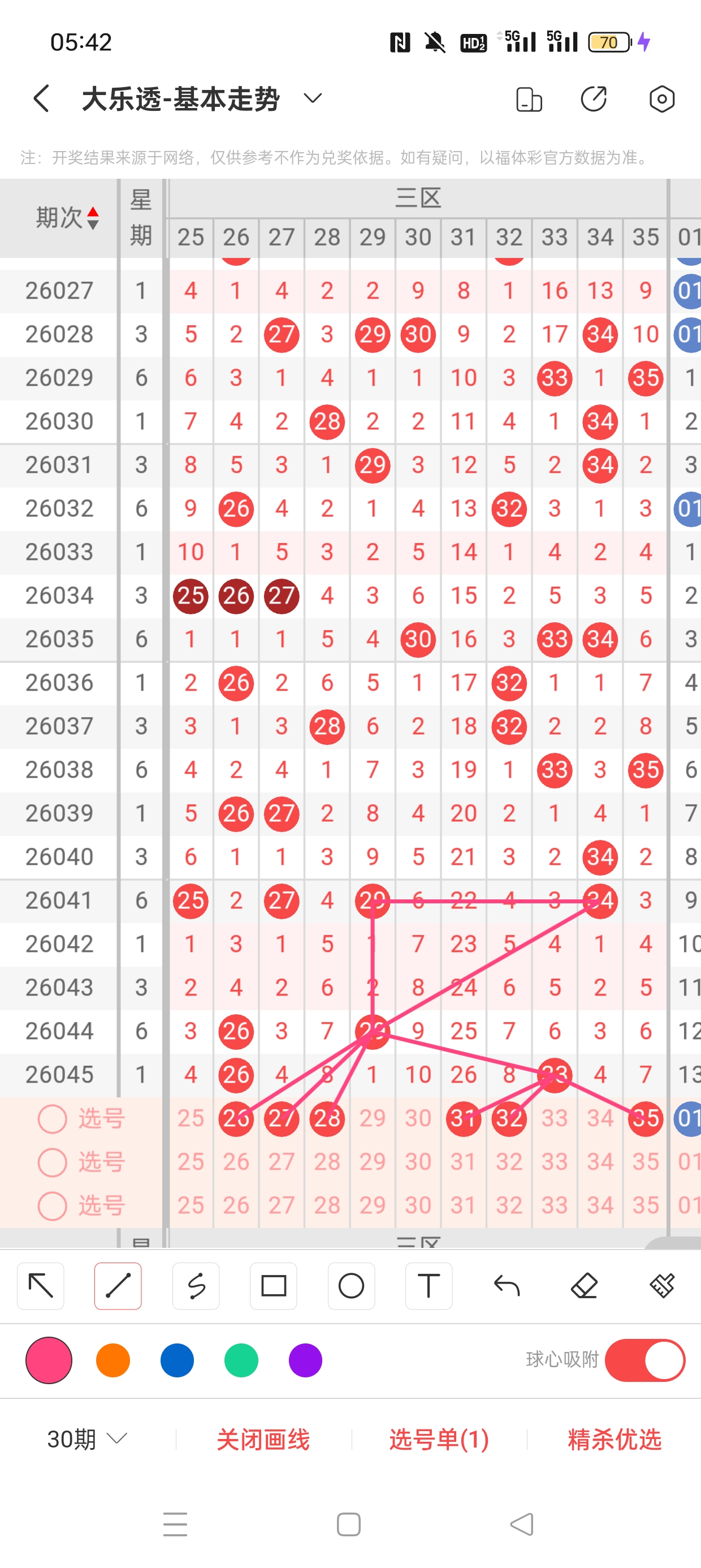Viewport: 701px width, 1568px height.
Task: Select the arrow drawing tool
Action: click(41, 1286)
